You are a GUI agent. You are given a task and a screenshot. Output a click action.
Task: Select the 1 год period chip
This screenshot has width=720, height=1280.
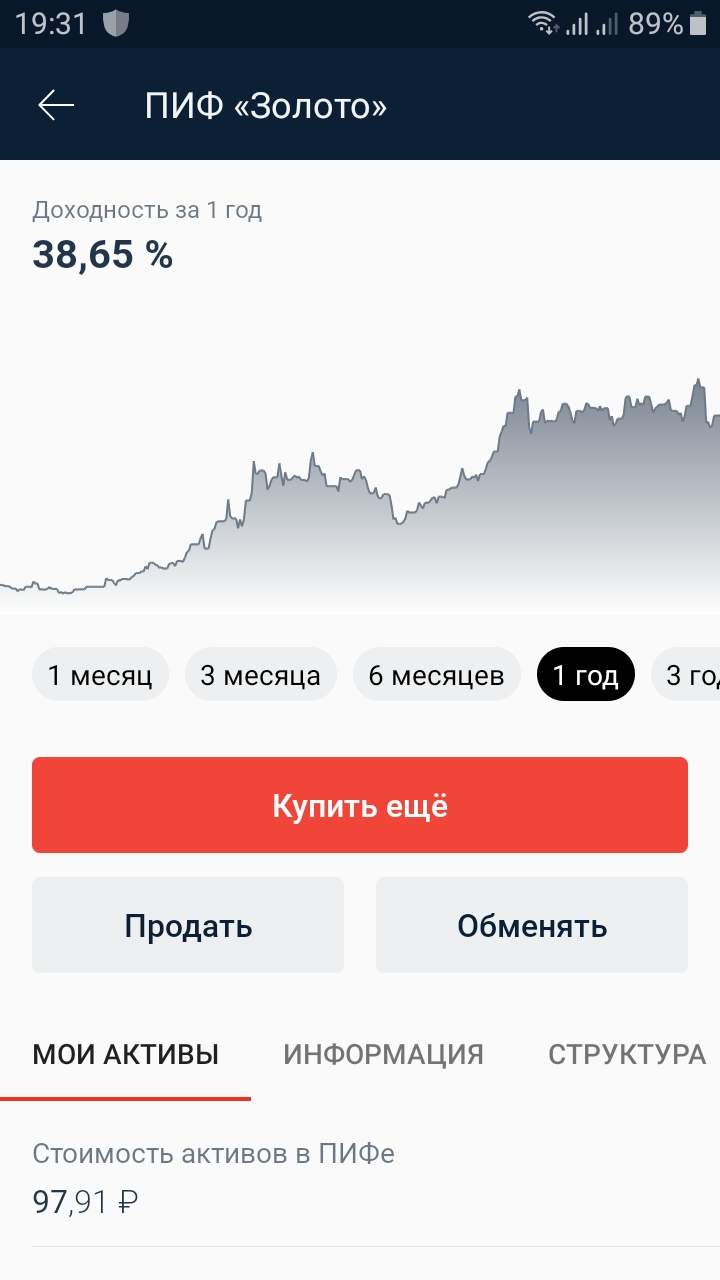click(586, 675)
